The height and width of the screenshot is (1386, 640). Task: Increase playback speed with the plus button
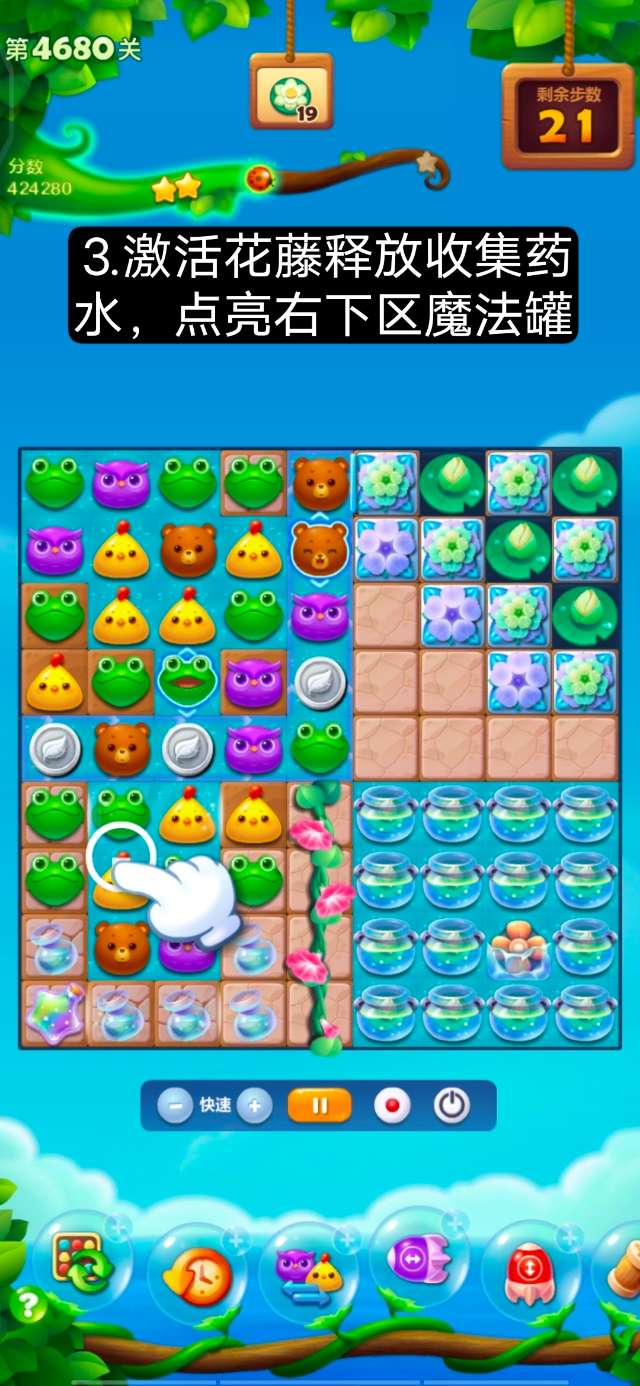[254, 1106]
